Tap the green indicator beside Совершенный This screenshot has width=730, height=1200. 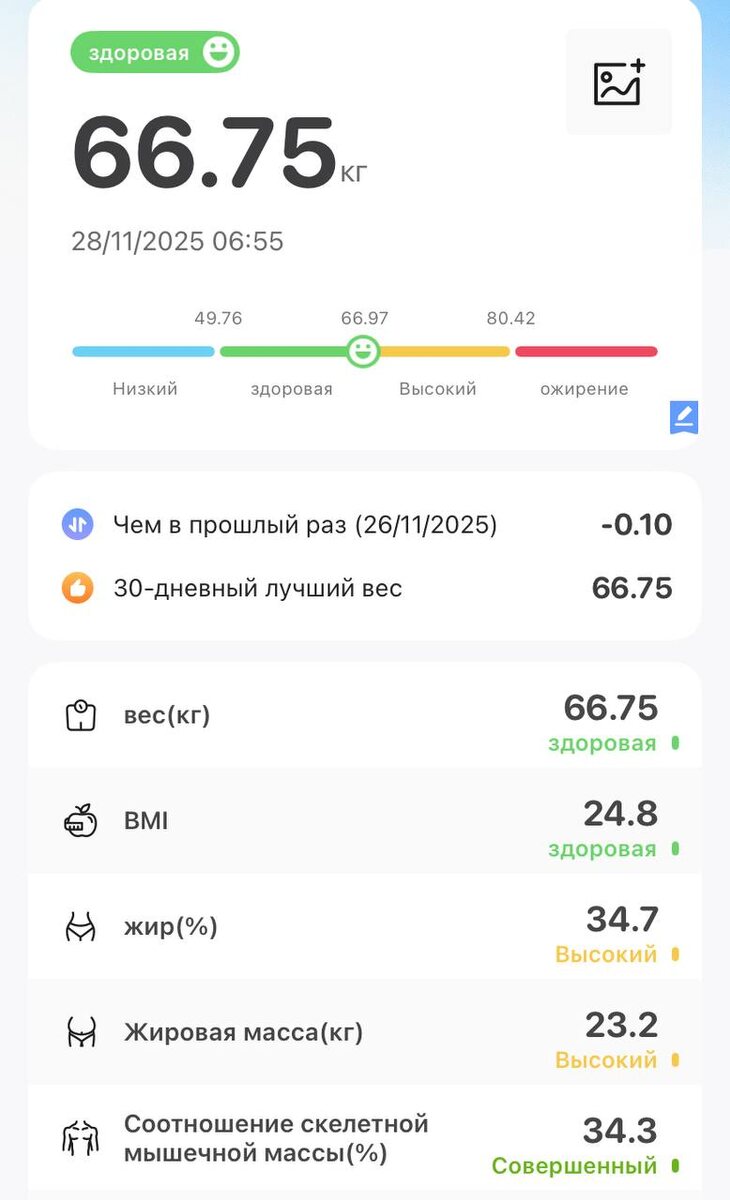(676, 1165)
